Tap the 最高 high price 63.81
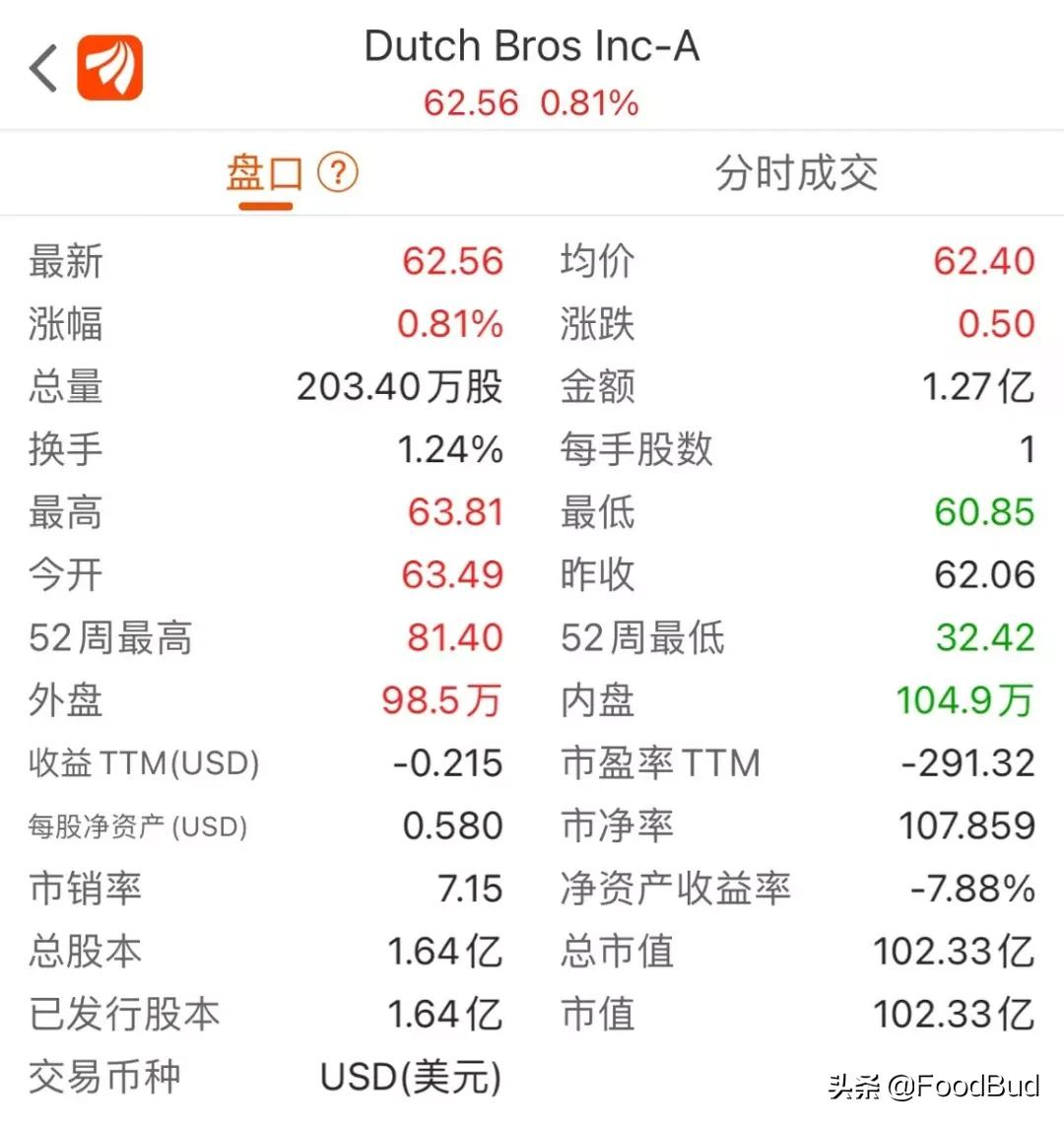Viewport: 1064px width, 1125px height. [x=453, y=512]
